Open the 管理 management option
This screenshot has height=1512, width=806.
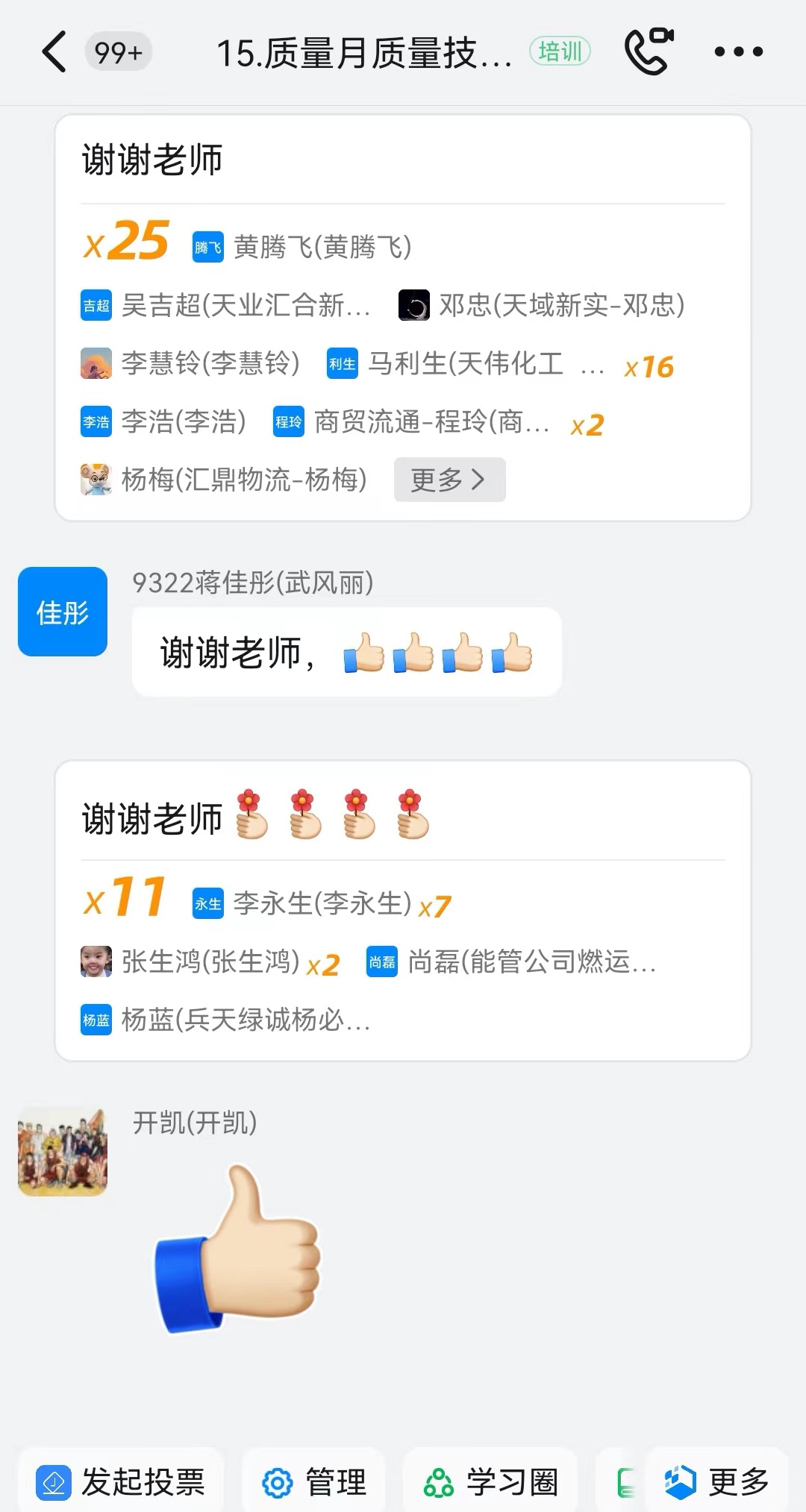[x=314, y=1481]
